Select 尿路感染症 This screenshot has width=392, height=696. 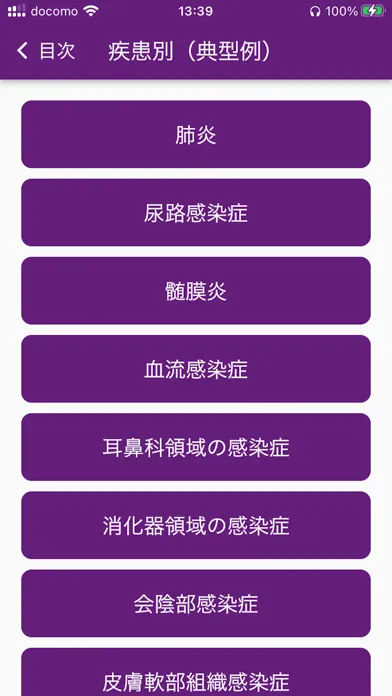pyautogui.click(x=196, y=213)
